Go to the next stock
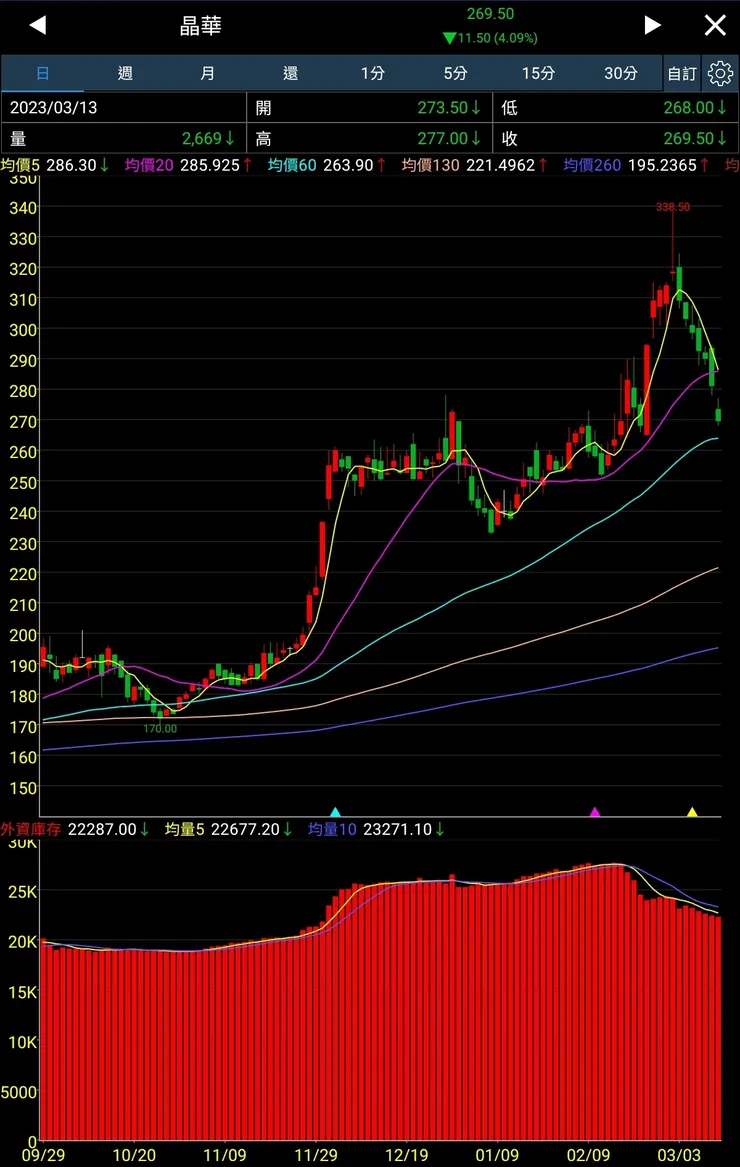This screenshot has height=1167, width=740. [652, 26]
